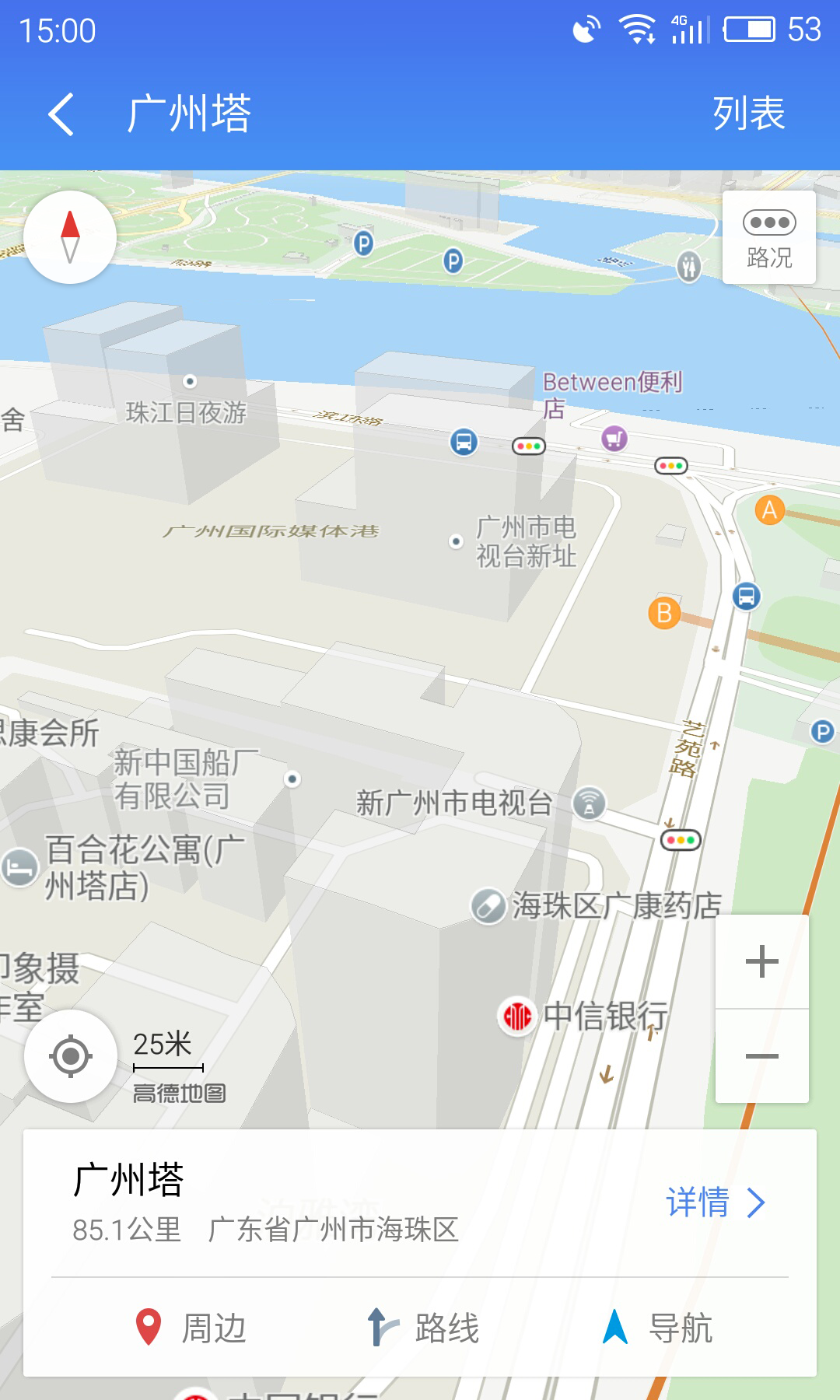Tap the 中信银行 map label

[x=583, y=1016]
